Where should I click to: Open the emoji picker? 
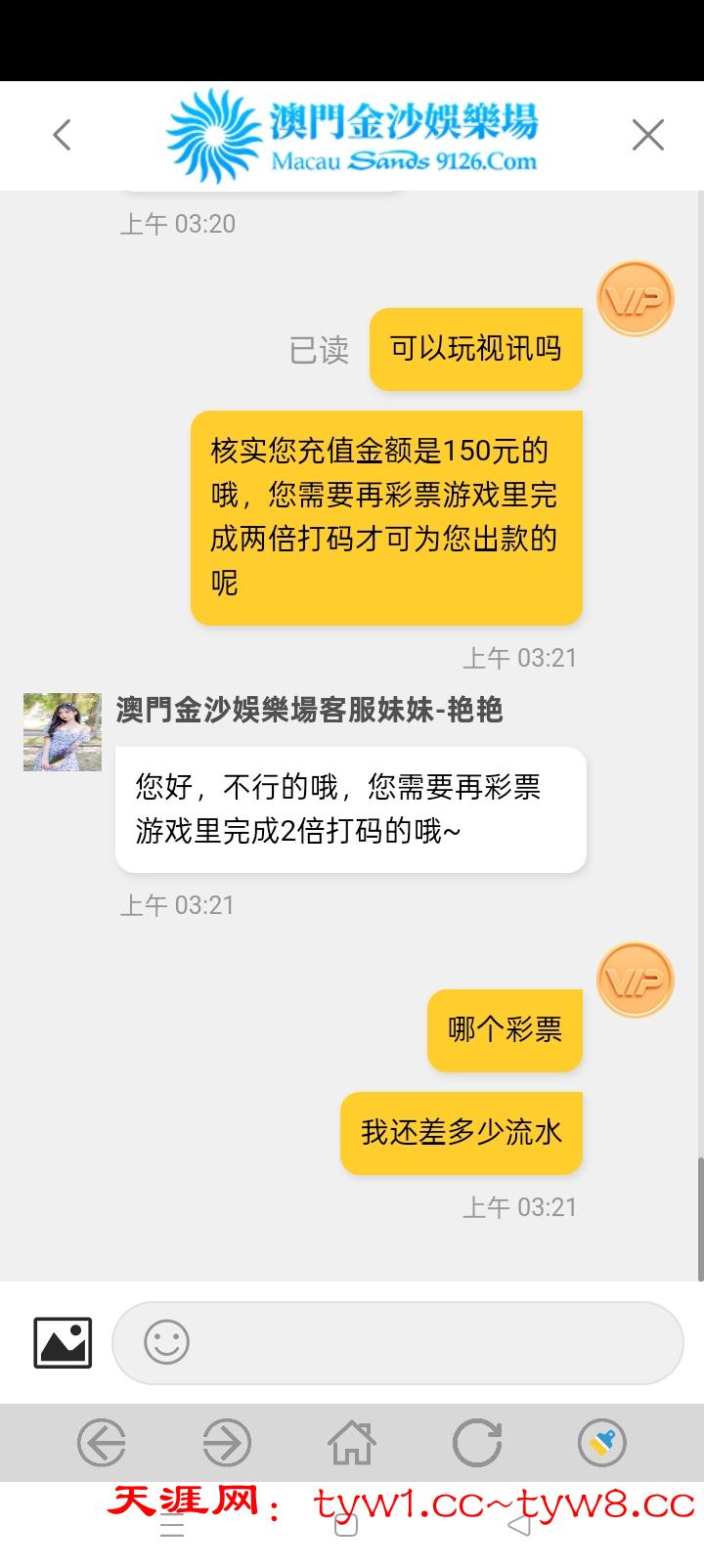click(x=166, y=1342)
